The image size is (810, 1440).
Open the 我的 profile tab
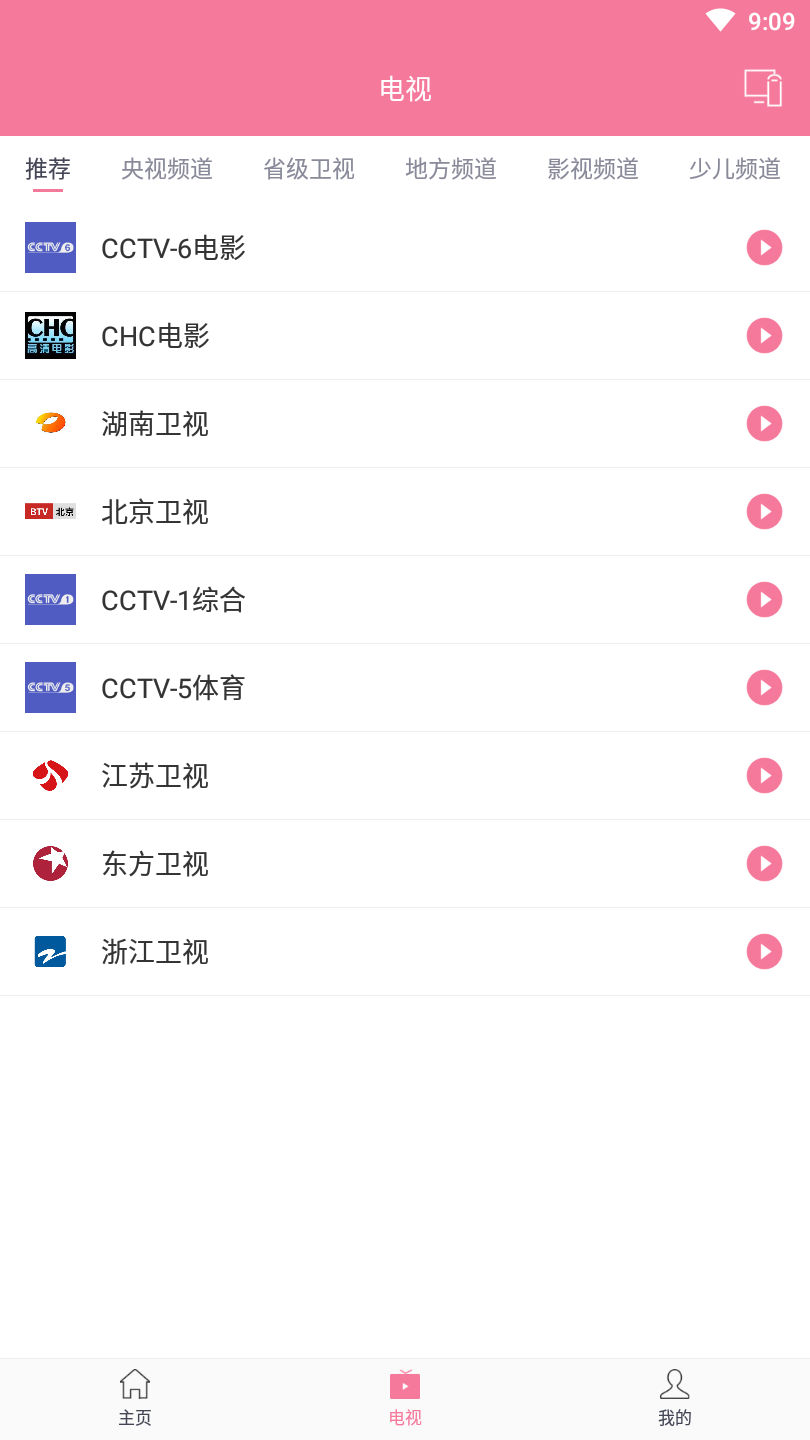tap(675, 1398)
